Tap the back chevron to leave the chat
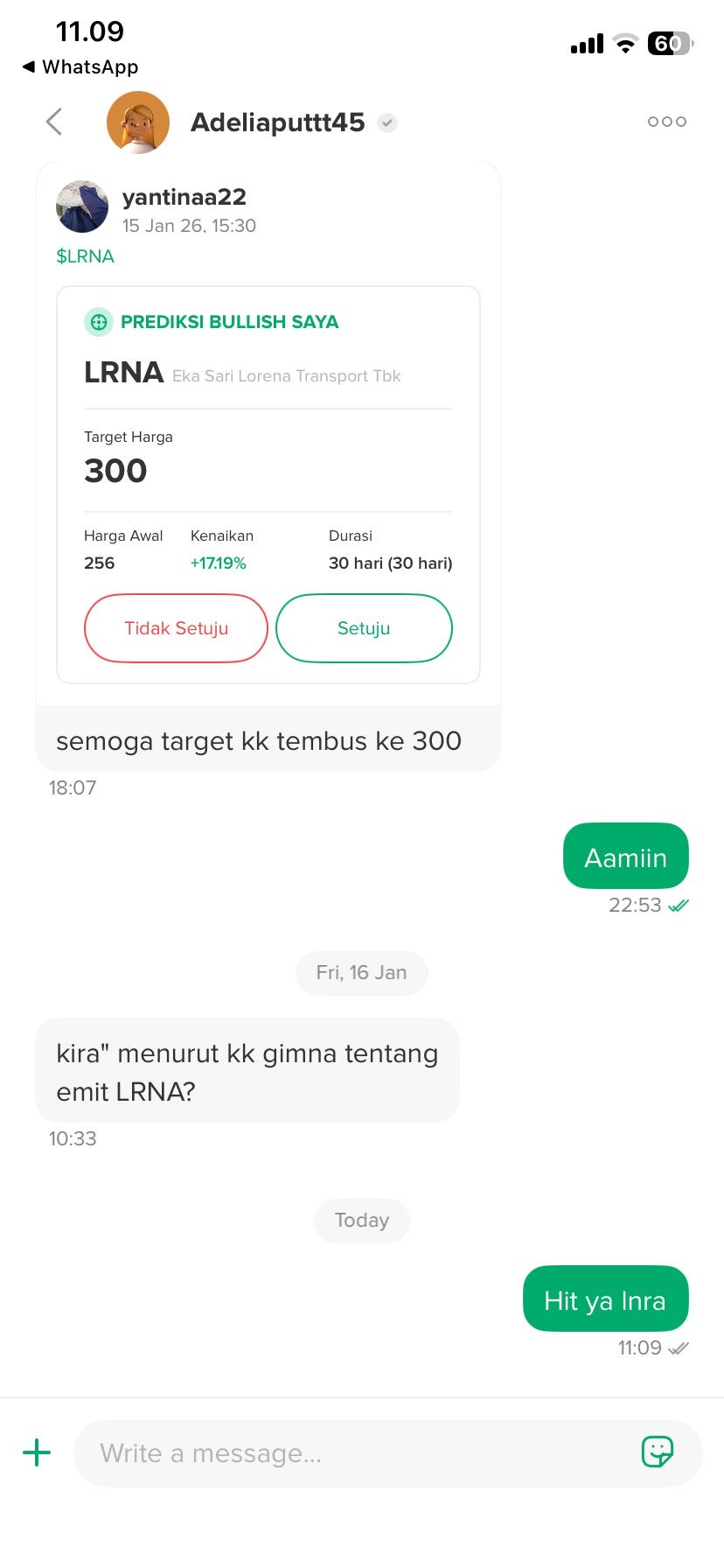 [x=53, y=122]
